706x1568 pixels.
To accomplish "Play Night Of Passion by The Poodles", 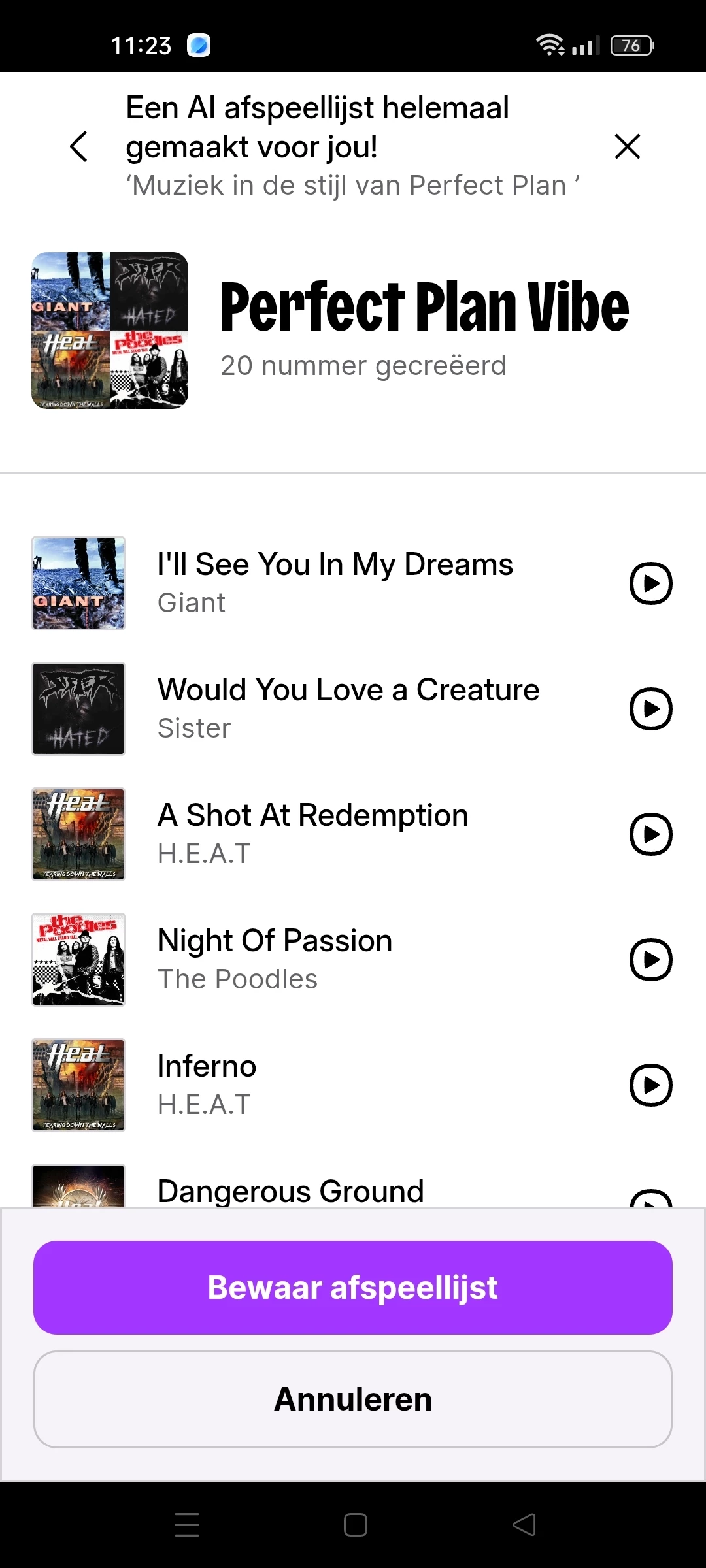I will pyautogui.click(x=650, y=959).
